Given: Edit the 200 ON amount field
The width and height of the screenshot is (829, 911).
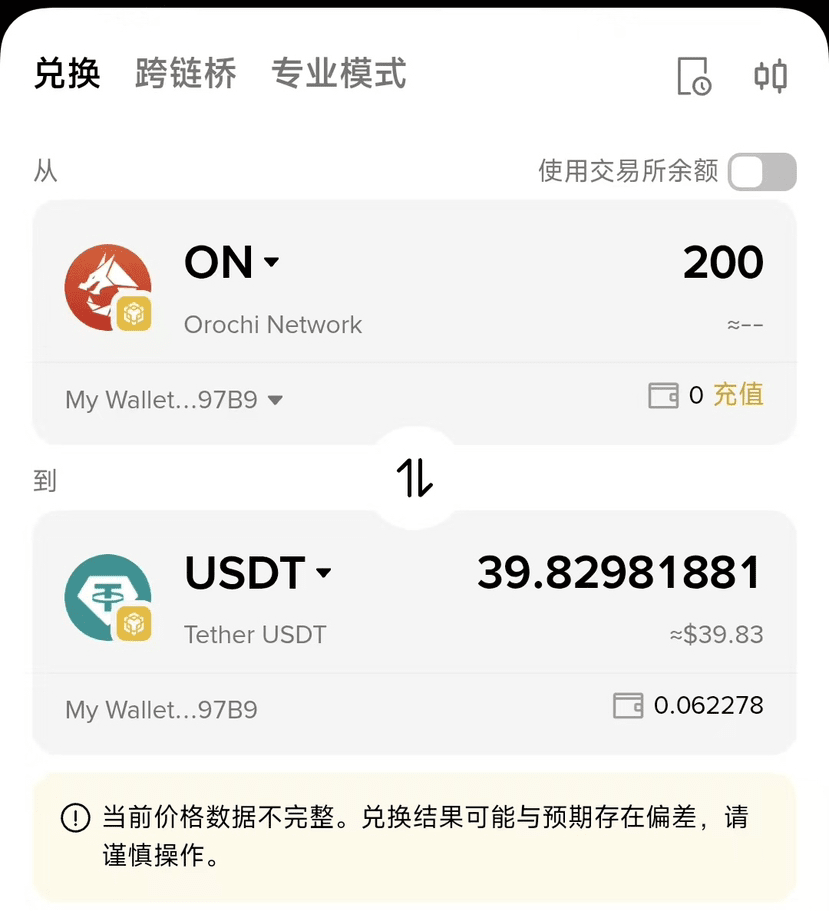Looking at the screenshot, I should click(722, 263).
